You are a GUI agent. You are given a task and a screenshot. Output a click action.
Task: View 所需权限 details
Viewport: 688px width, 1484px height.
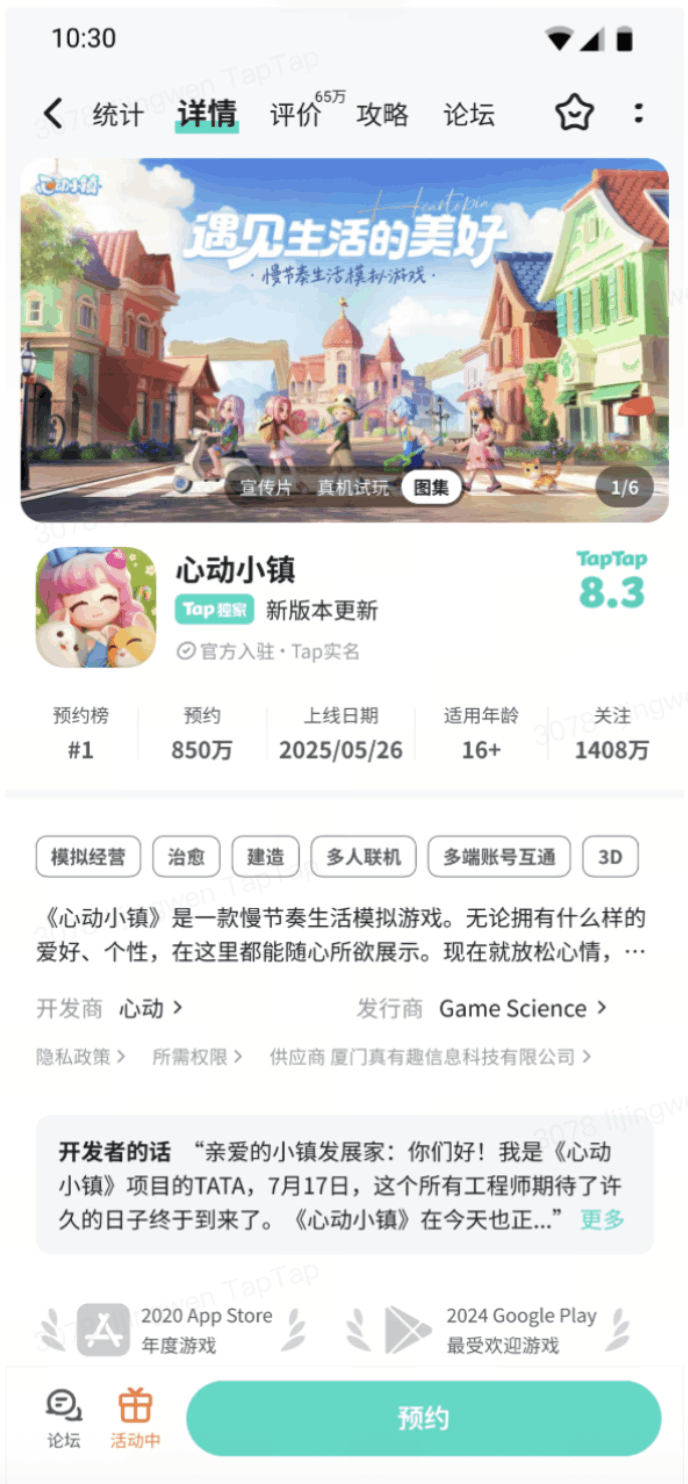[196, 1056]
